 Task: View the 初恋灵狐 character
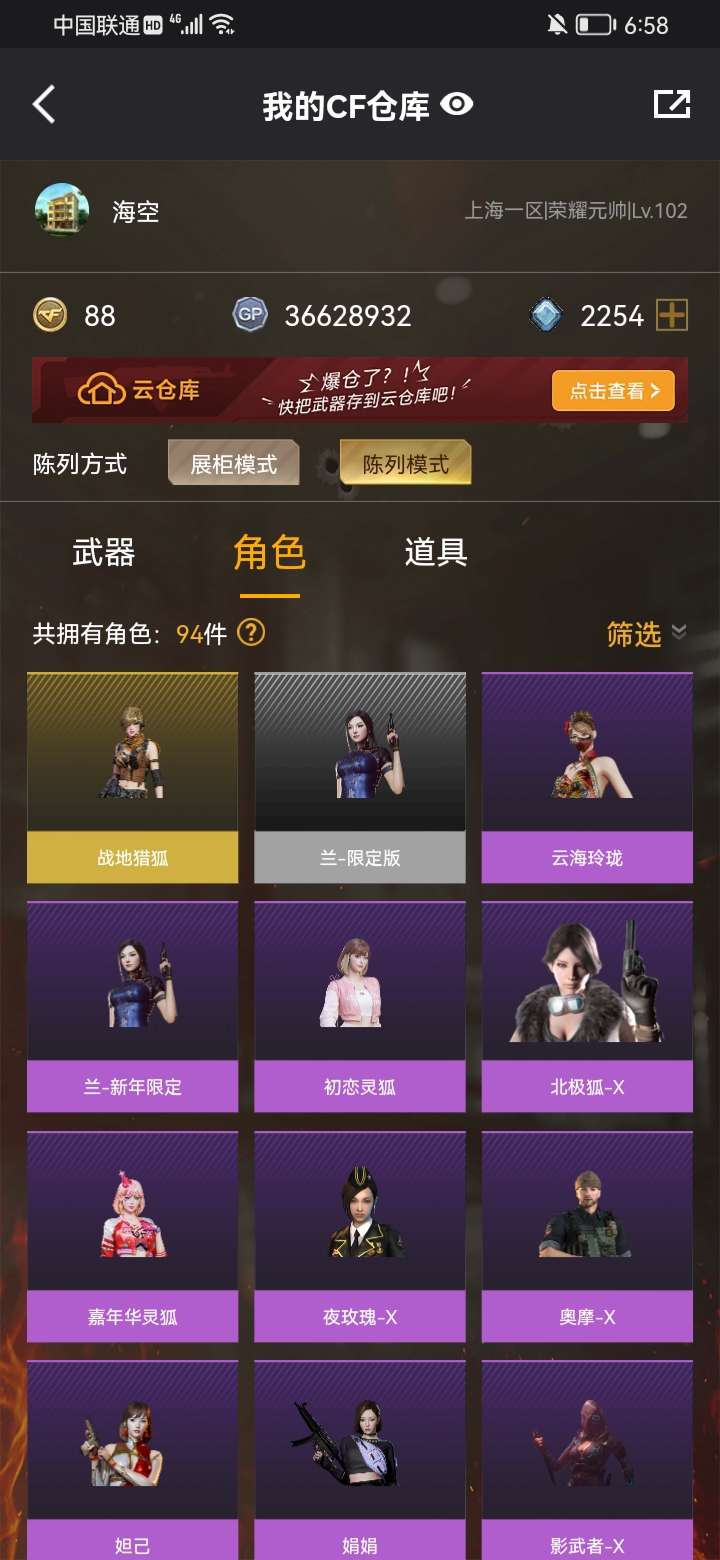(360, 1007)
